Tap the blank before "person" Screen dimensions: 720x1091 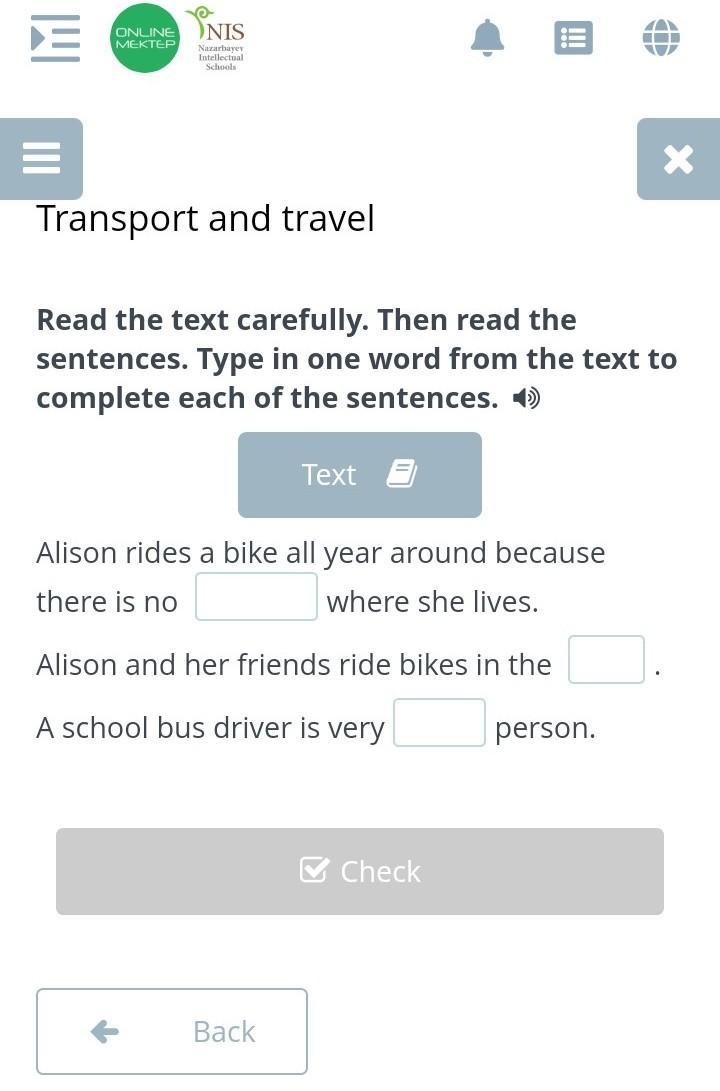coord(439,723)
